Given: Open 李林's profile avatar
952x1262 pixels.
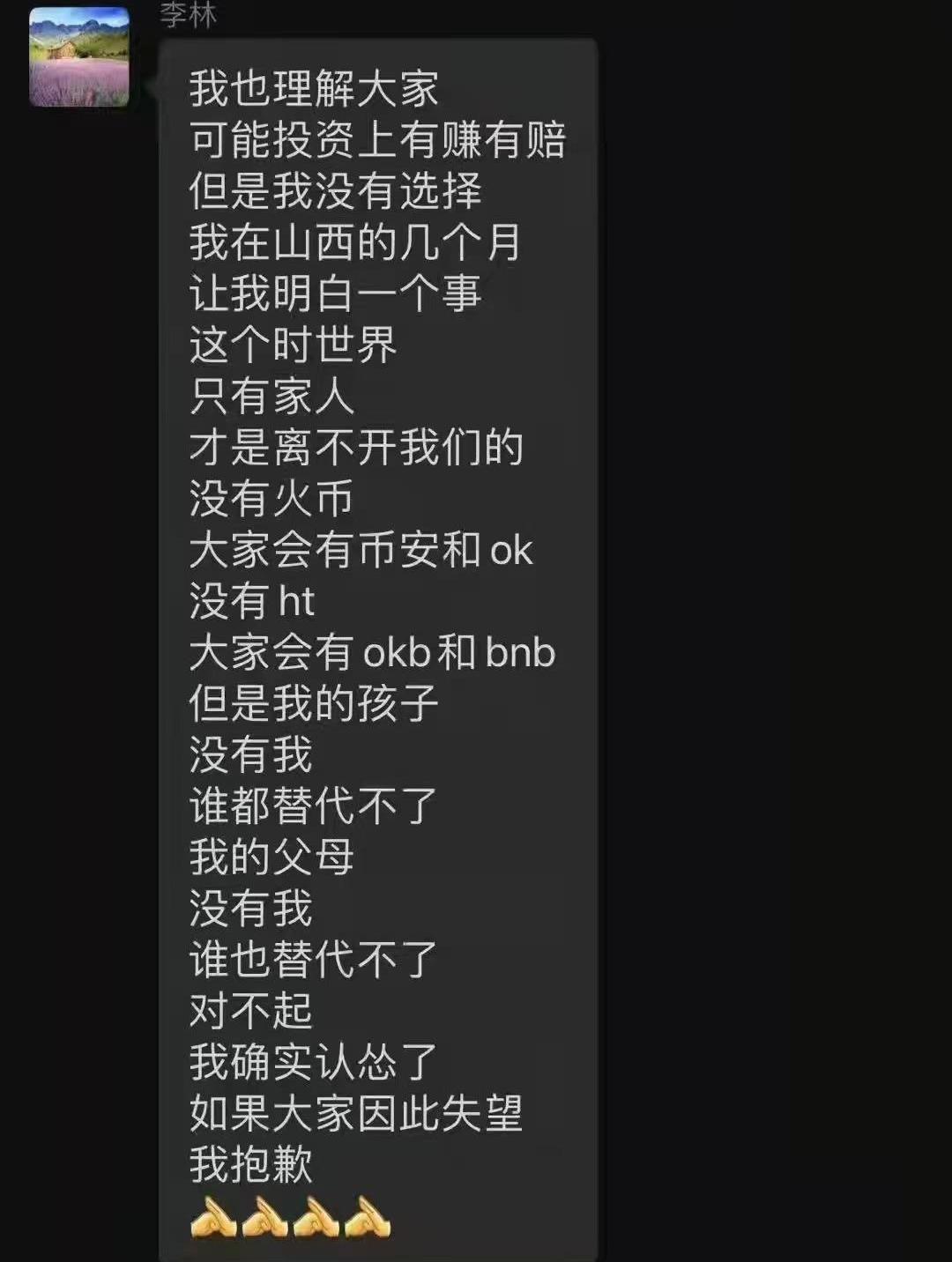Looking at the screenshot, I should pyautogui.click(x=79, y=57).
